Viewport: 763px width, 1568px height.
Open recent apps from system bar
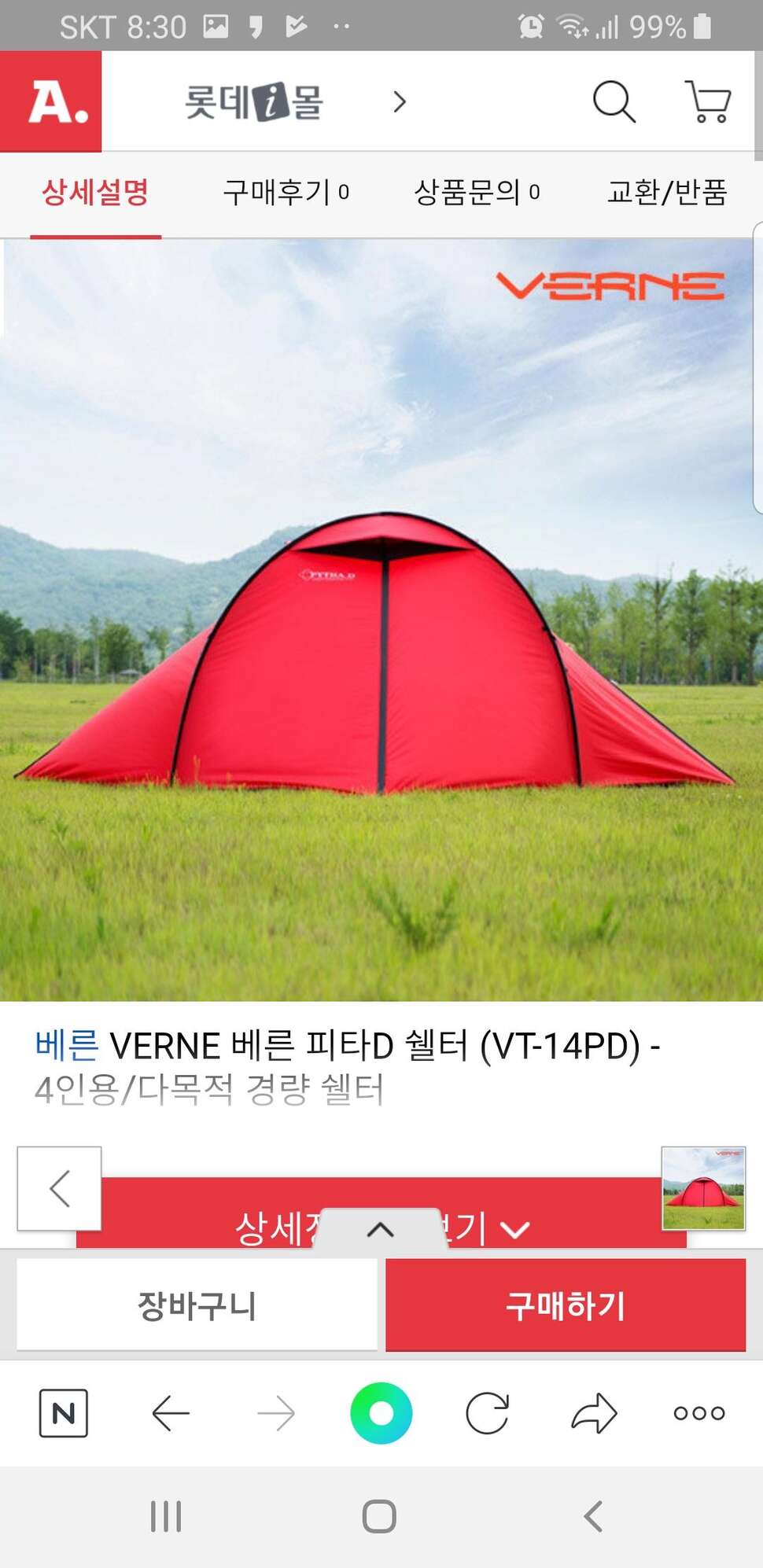(166, 1516)
